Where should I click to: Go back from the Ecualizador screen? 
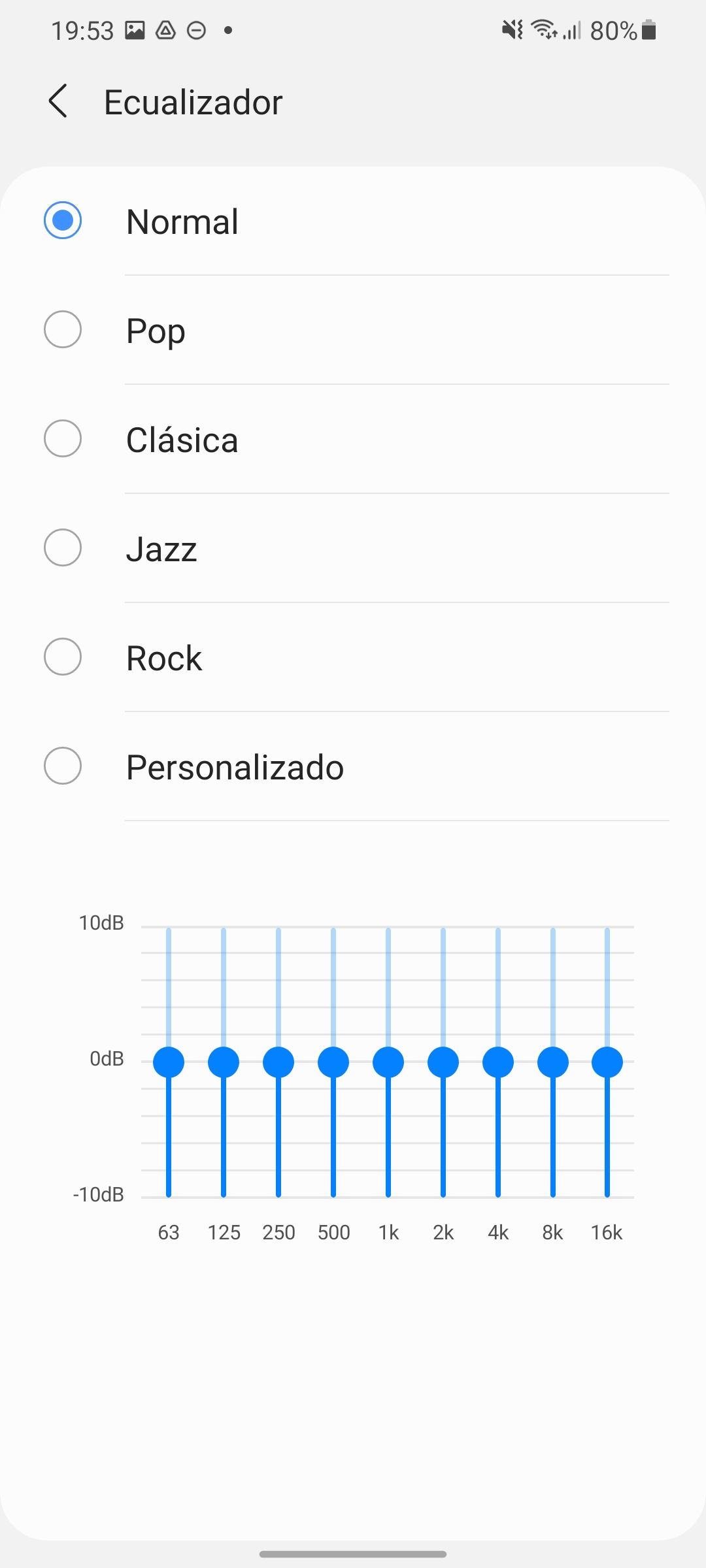point(58,101)
